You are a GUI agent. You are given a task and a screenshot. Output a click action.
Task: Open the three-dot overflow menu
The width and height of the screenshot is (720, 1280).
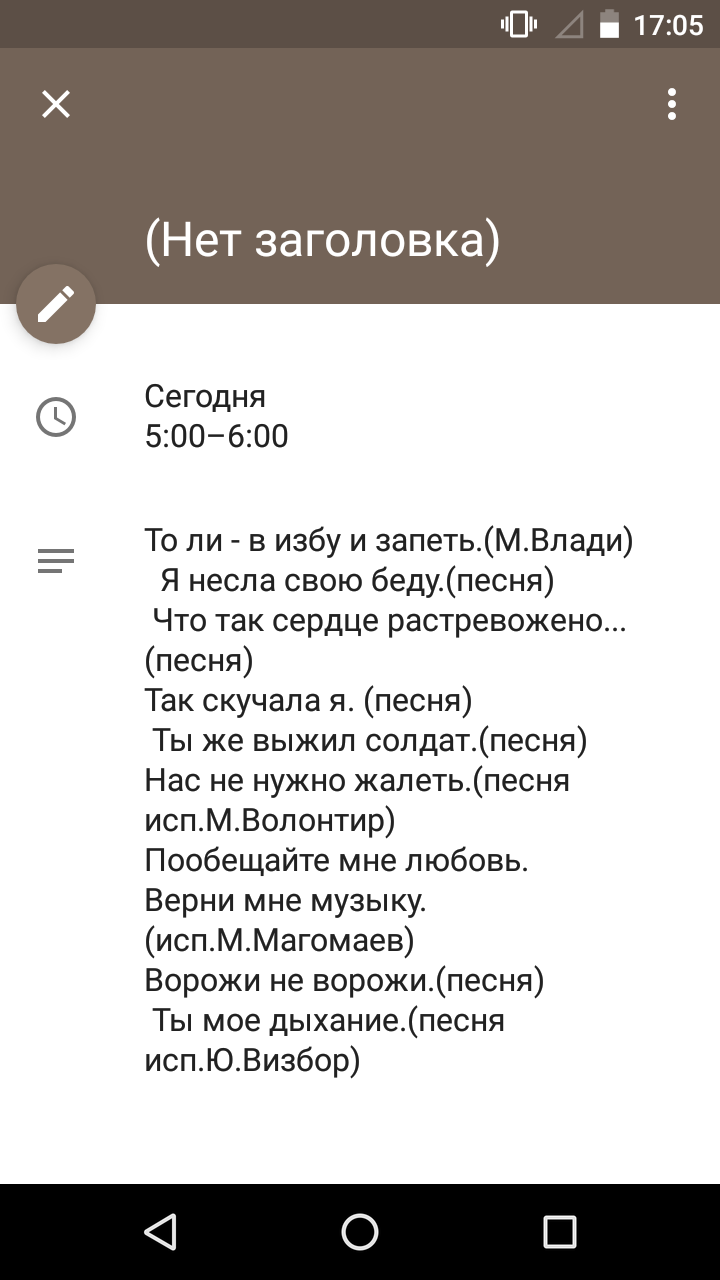point(672,104)
